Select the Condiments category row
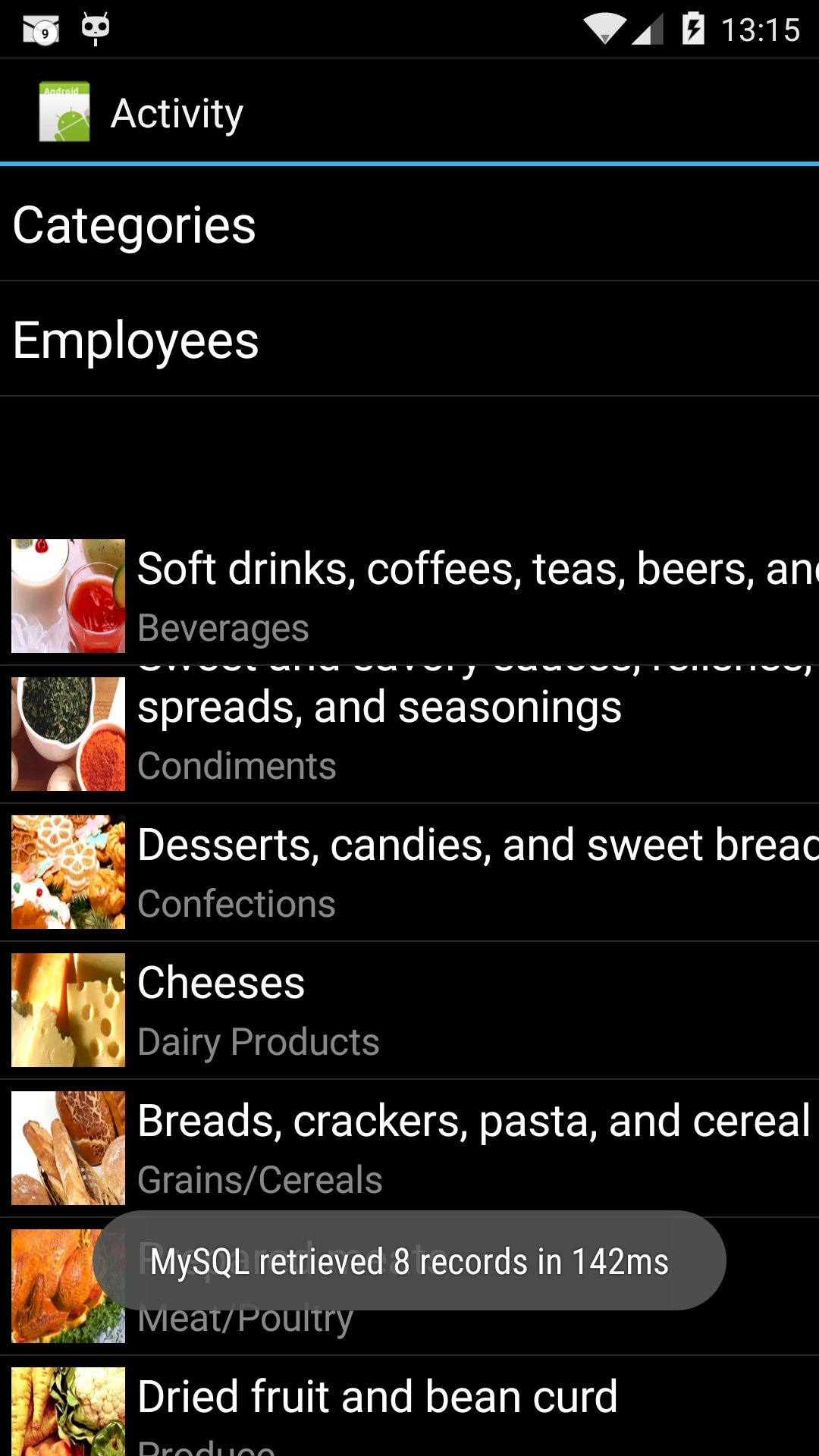 (x=409, y=734)
